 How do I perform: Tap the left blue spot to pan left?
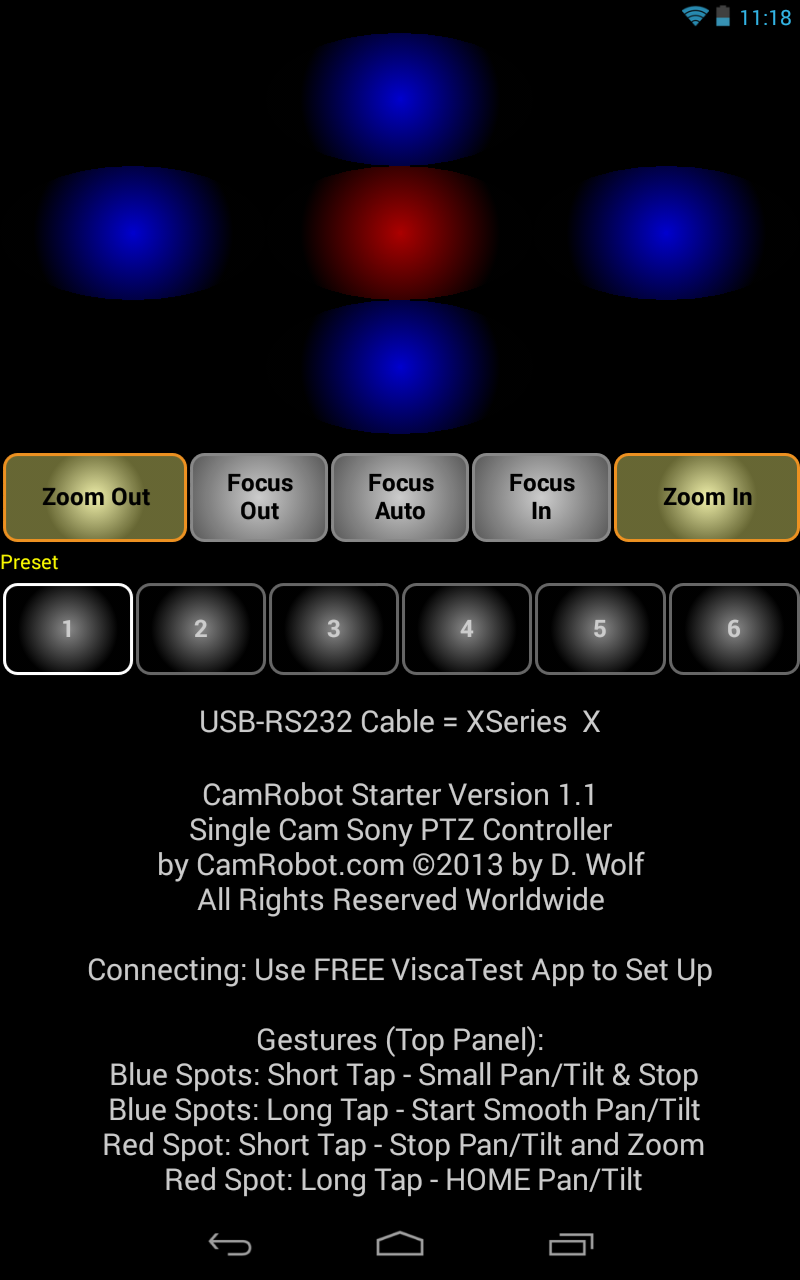click(x=133, y=232)
